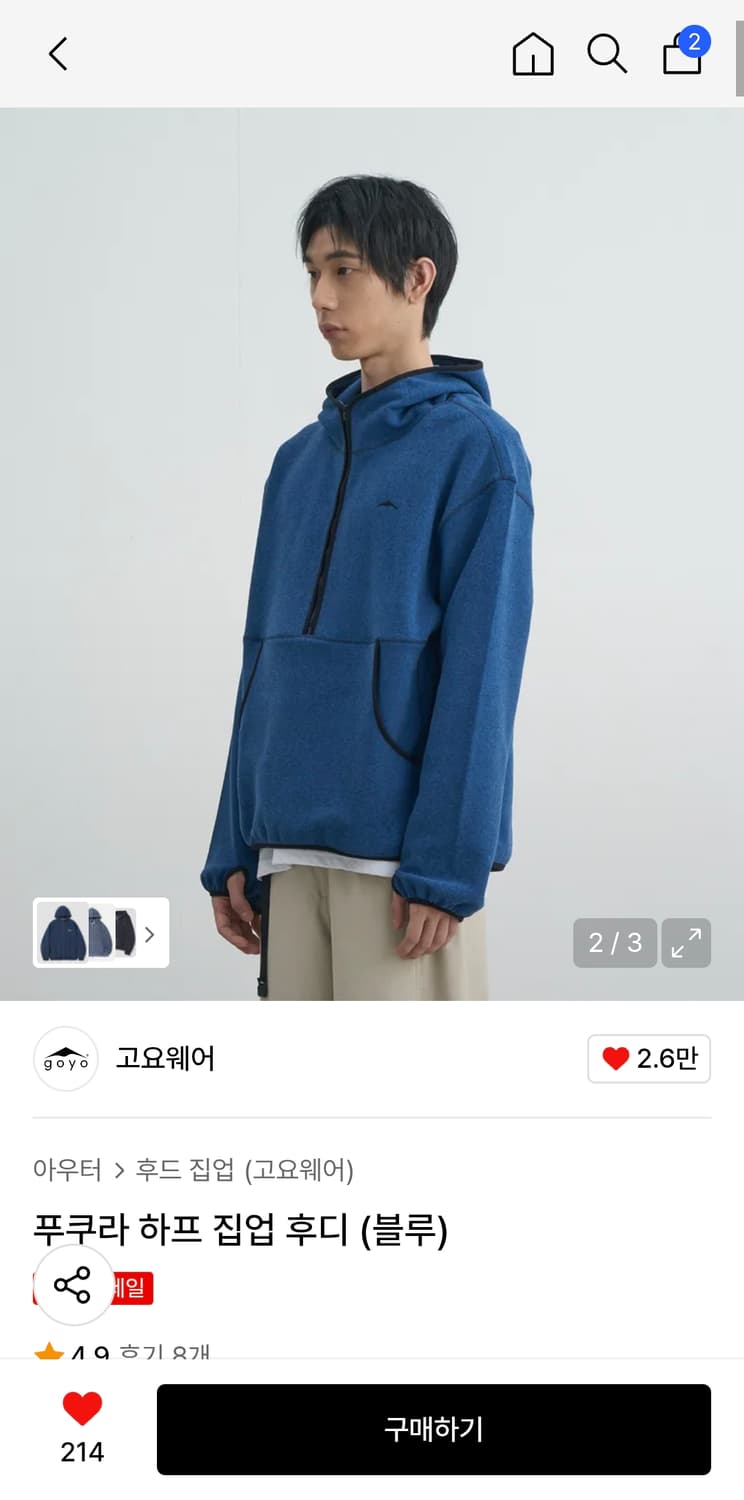
Task: Share the product via share icon
Action: (74, 1288)
